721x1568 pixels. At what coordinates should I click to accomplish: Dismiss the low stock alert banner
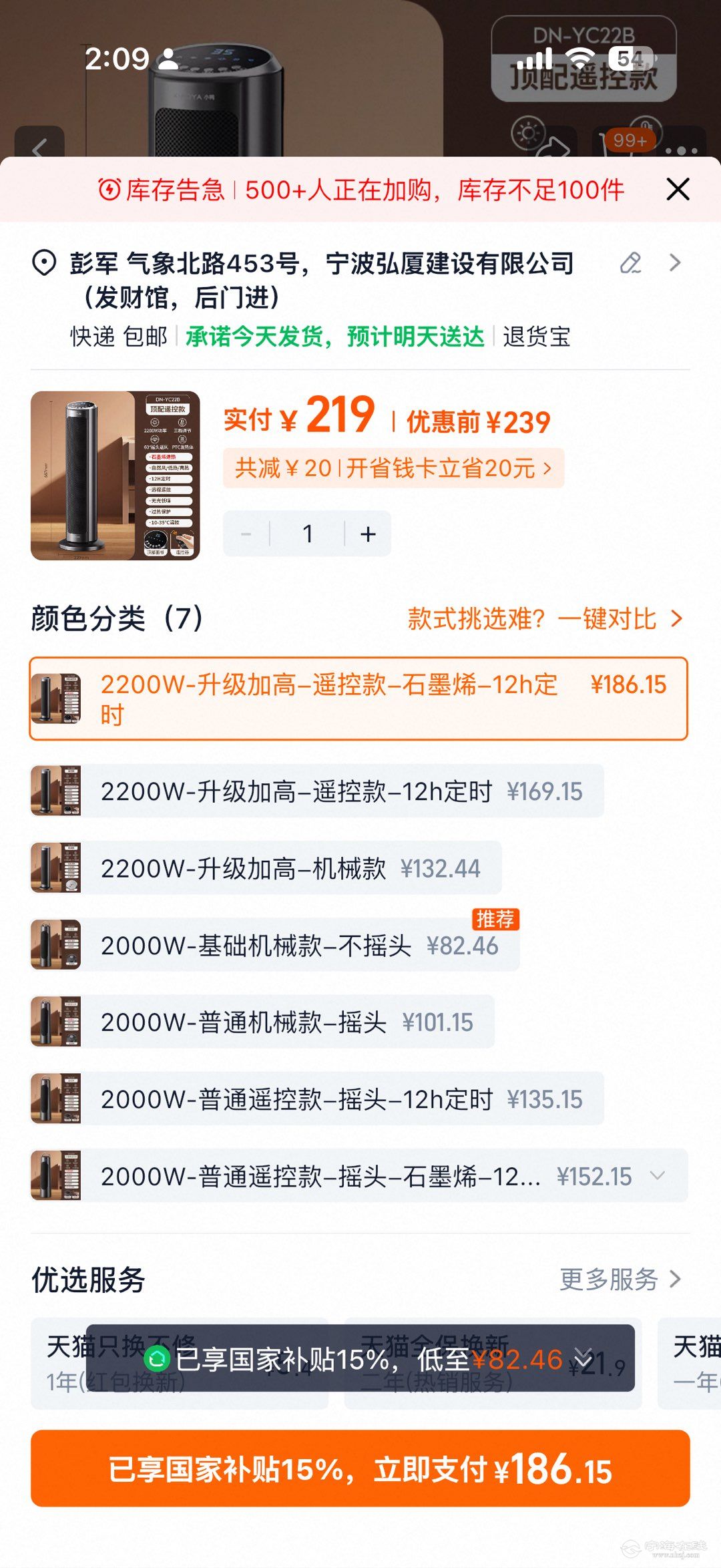[678, 190]
